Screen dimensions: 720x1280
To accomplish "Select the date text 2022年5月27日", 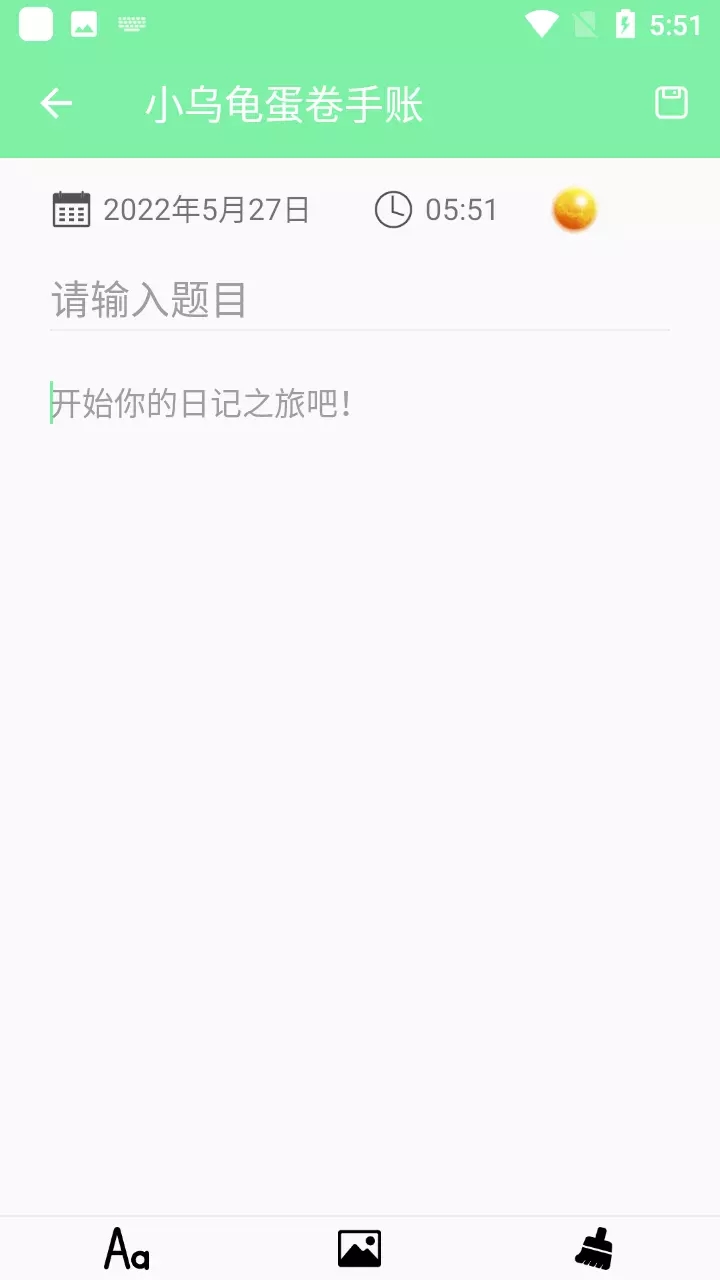I will [207, 209].
